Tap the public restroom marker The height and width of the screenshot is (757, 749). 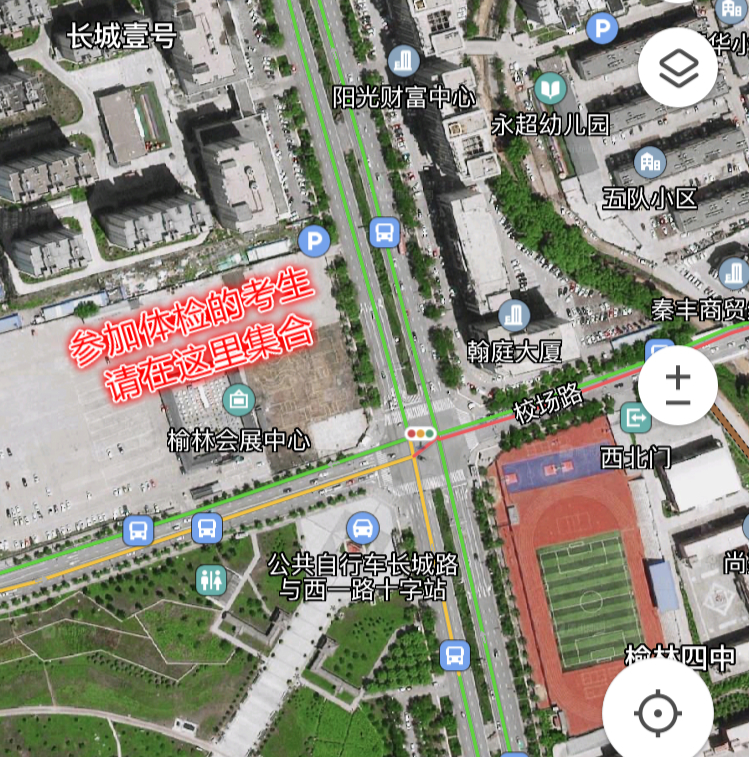tap(209, 580)
